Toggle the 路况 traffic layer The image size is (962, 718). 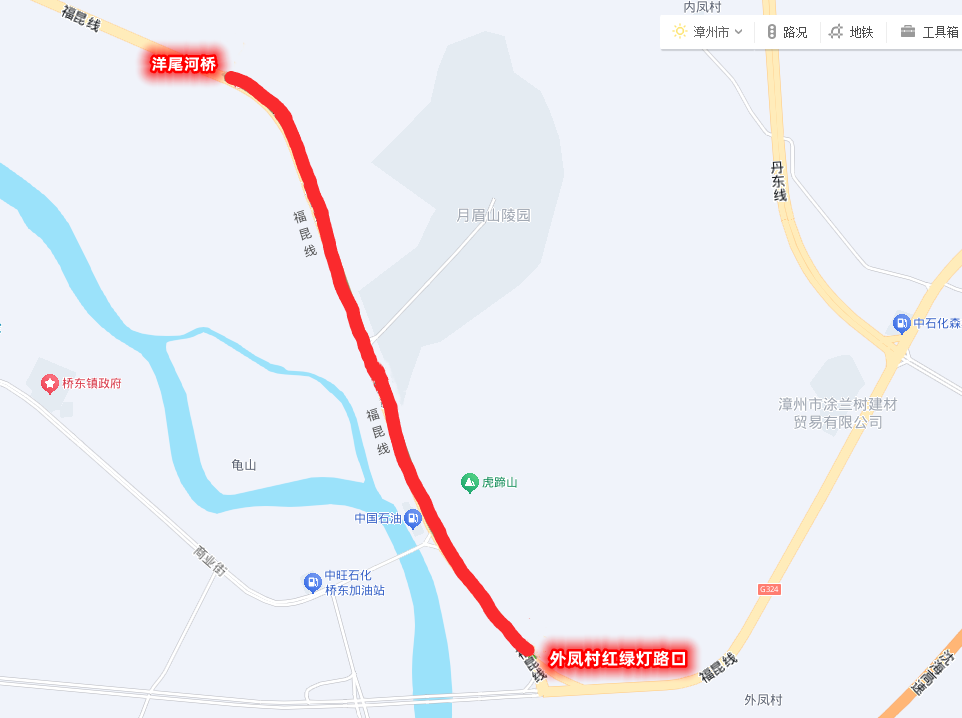pos(787,32)
